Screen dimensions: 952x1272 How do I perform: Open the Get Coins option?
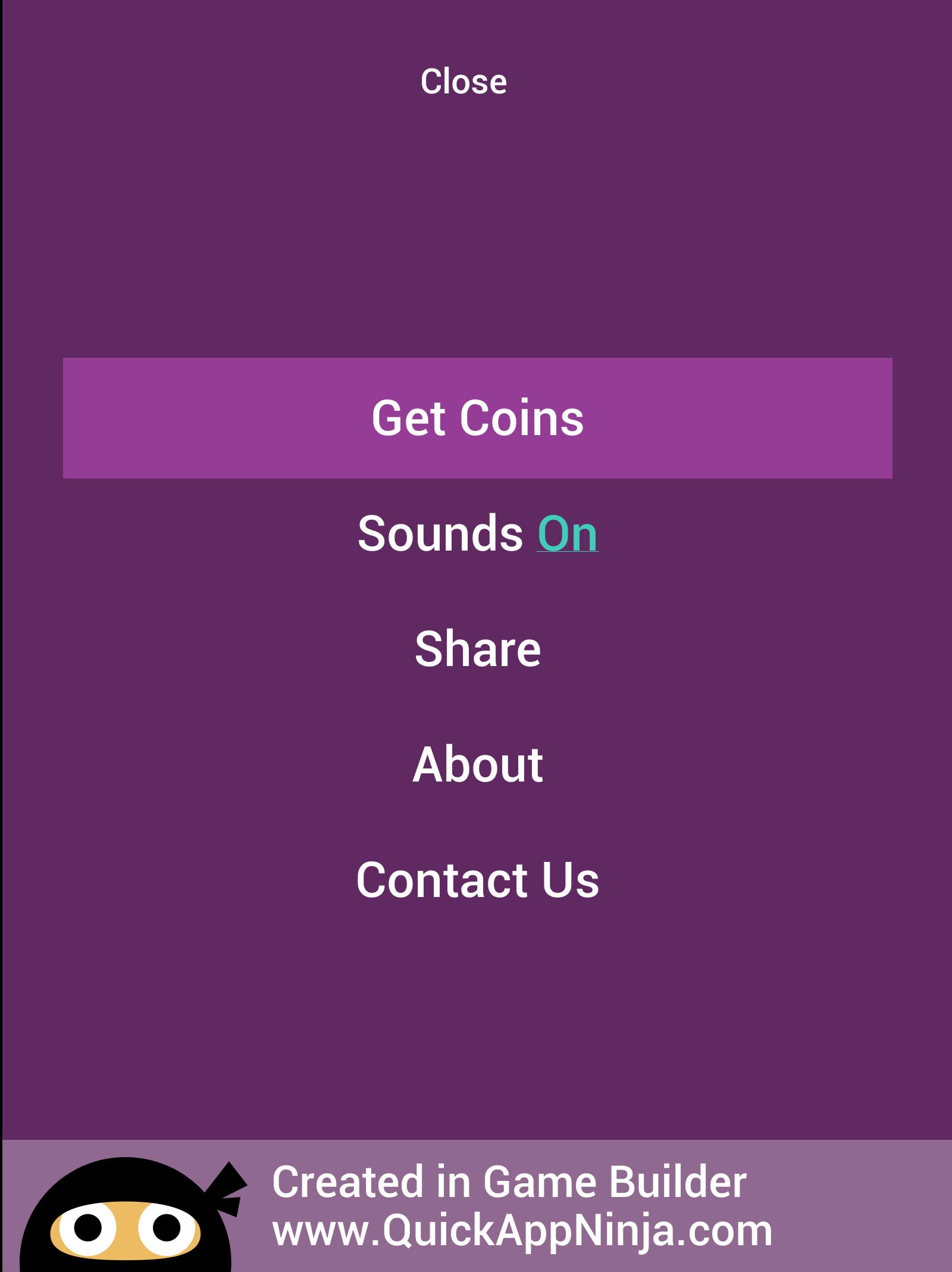click(477, 418)
